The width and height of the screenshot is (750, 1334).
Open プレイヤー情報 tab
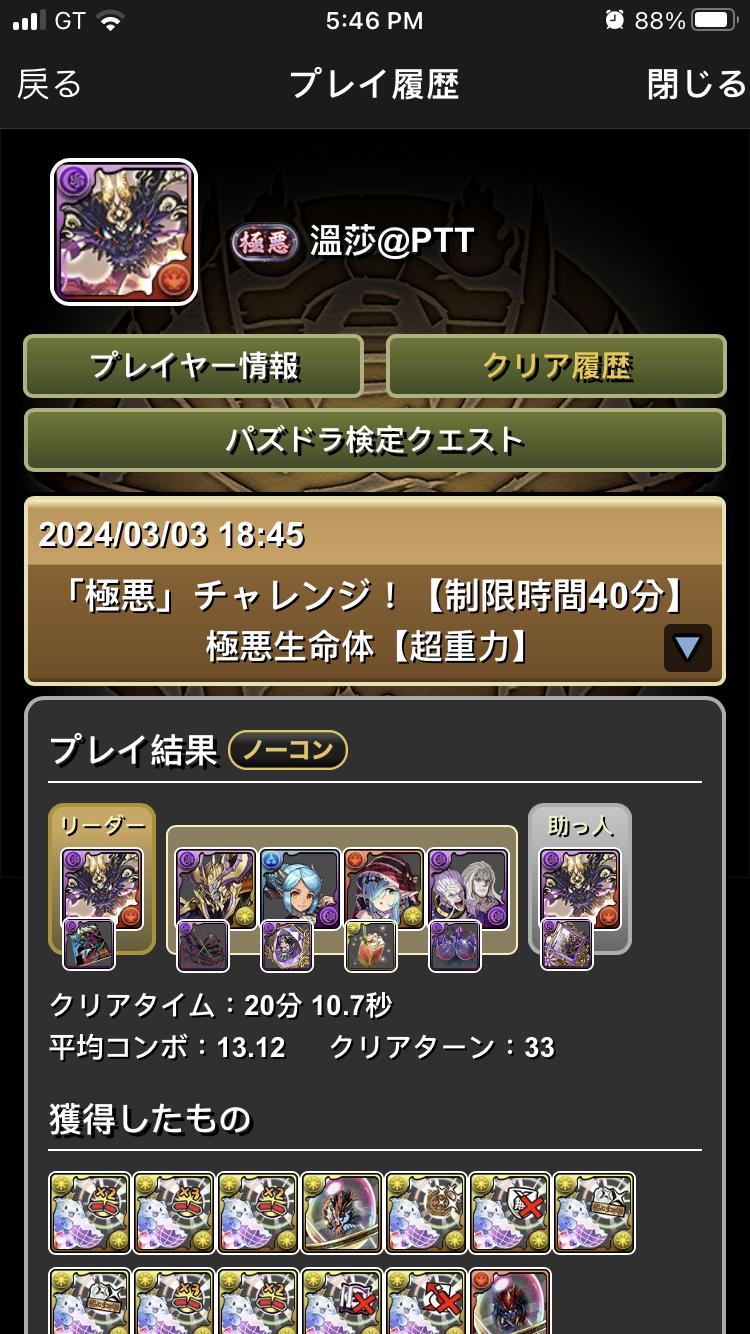194,366
